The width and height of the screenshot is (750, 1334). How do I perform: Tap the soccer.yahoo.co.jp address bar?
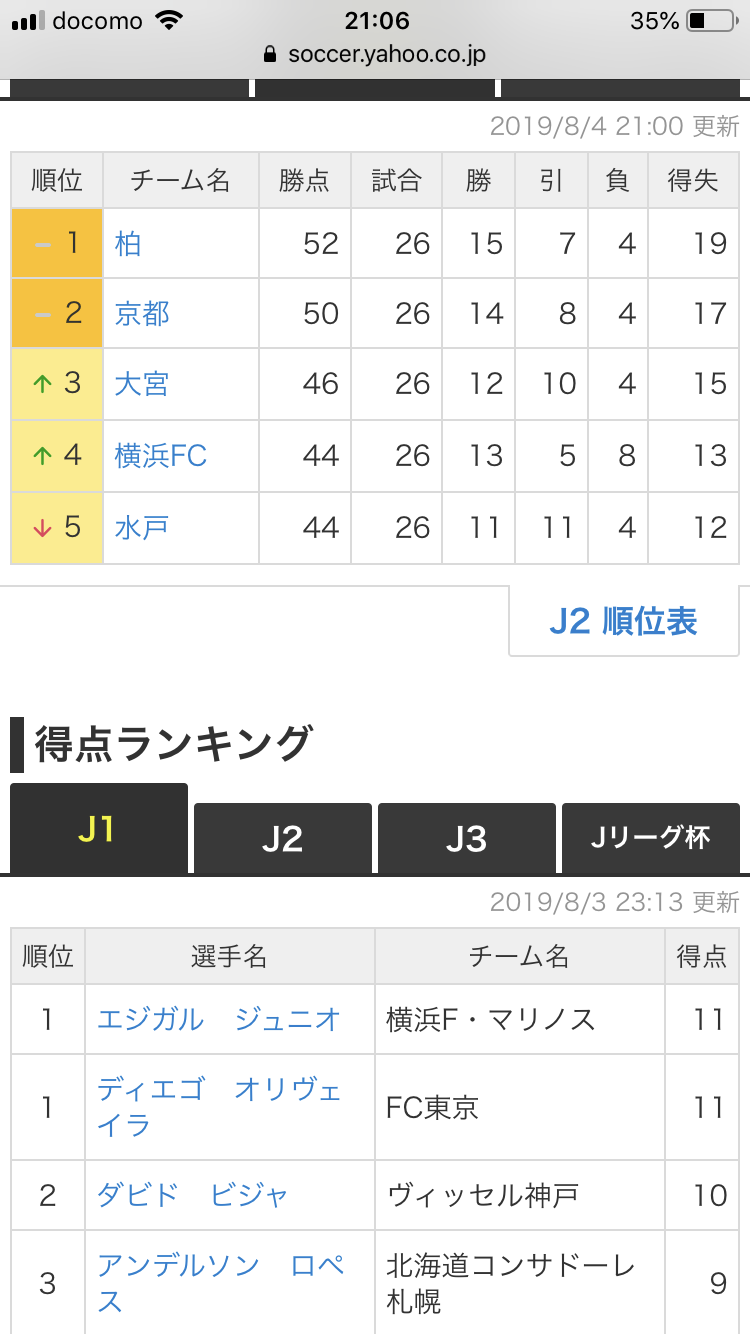click(375, 54)
